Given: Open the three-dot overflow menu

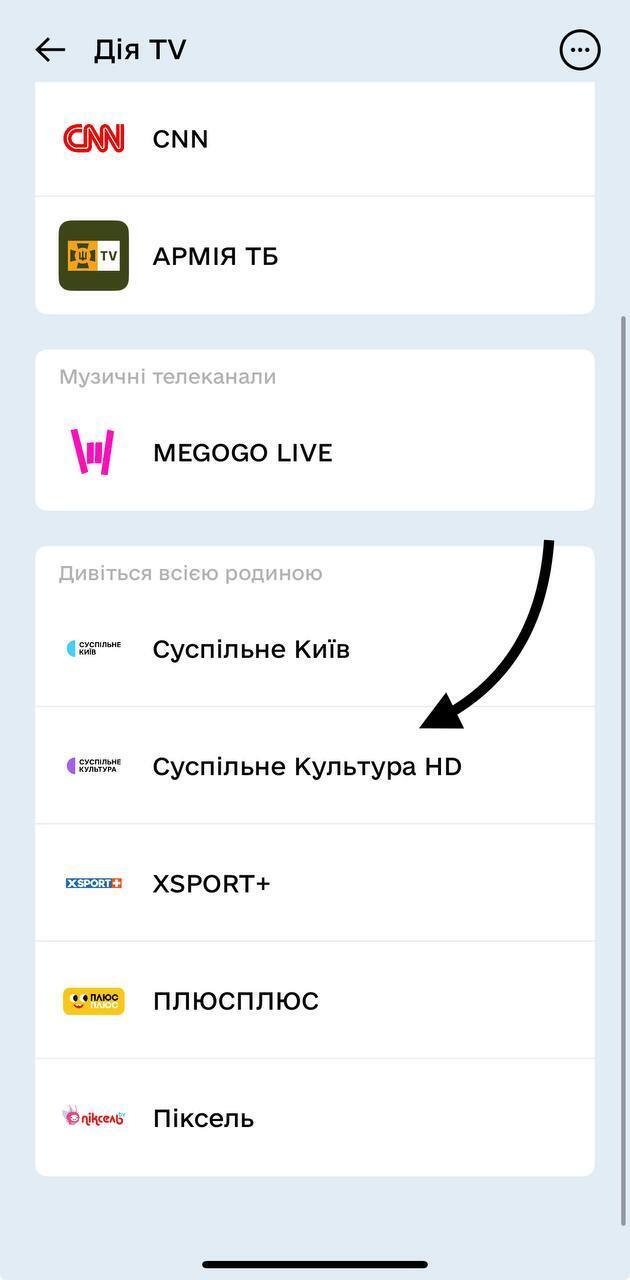Looking at the screenshot, I should (580, 50).
